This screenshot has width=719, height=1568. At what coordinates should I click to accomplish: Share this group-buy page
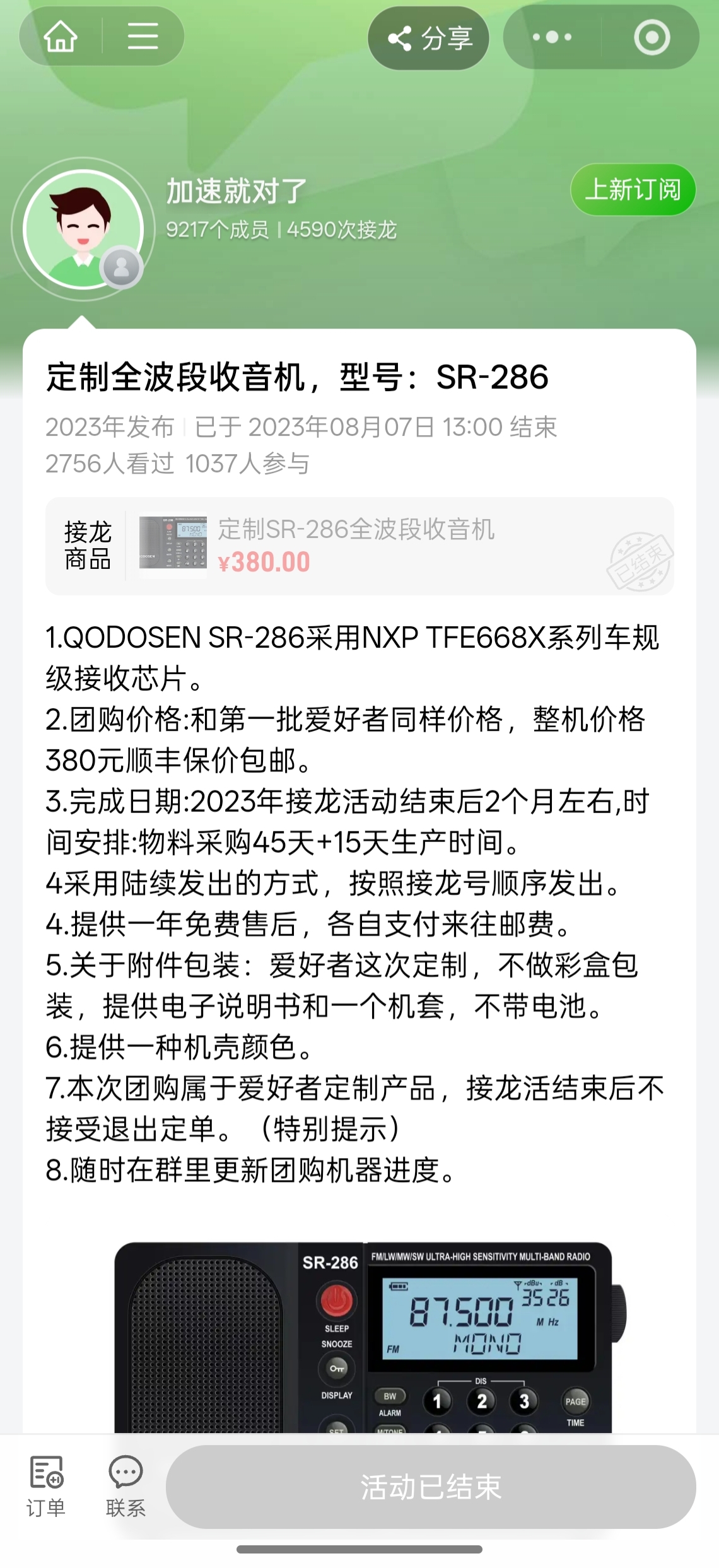(428, 38)
